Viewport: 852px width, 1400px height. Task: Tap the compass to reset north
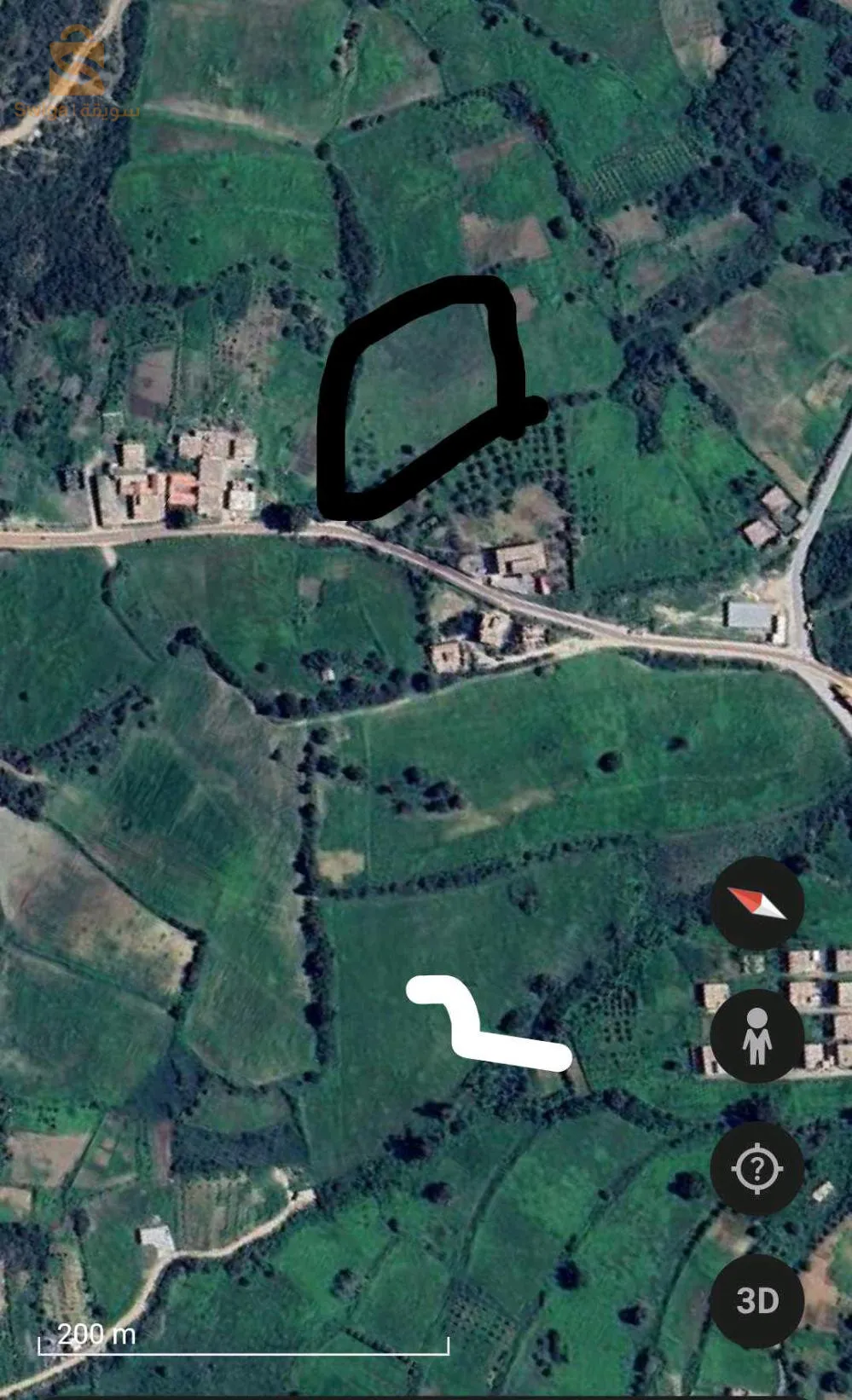757,903
